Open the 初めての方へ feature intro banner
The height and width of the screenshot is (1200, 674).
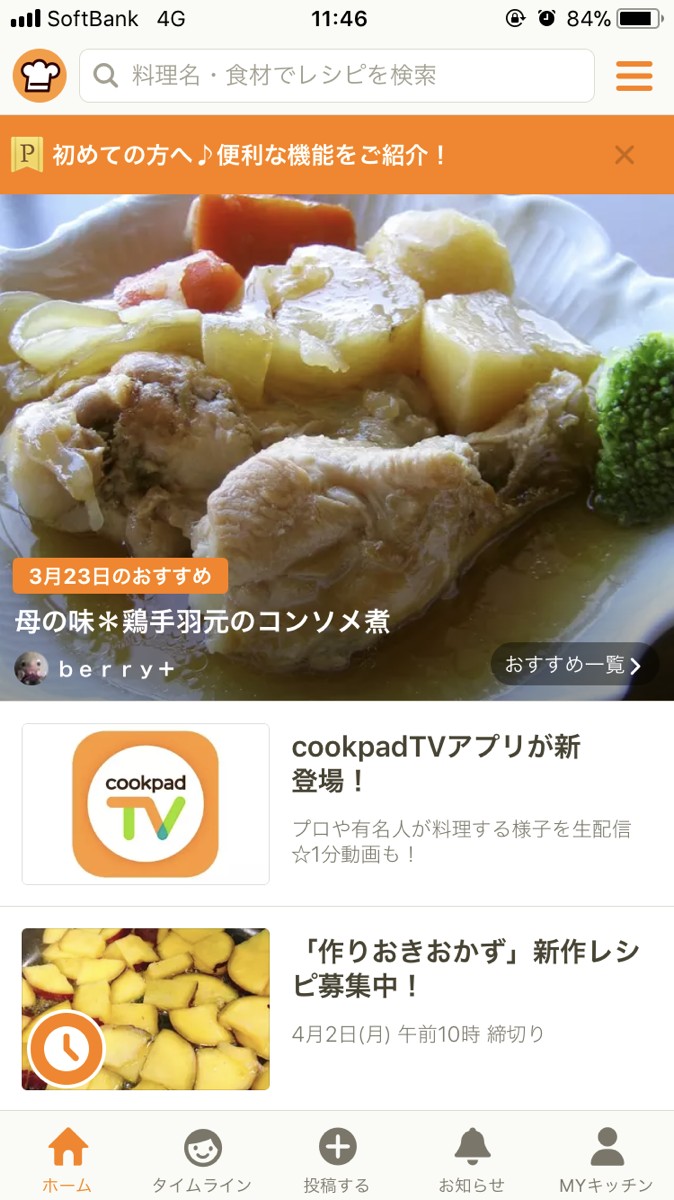[x=250, y=155]
